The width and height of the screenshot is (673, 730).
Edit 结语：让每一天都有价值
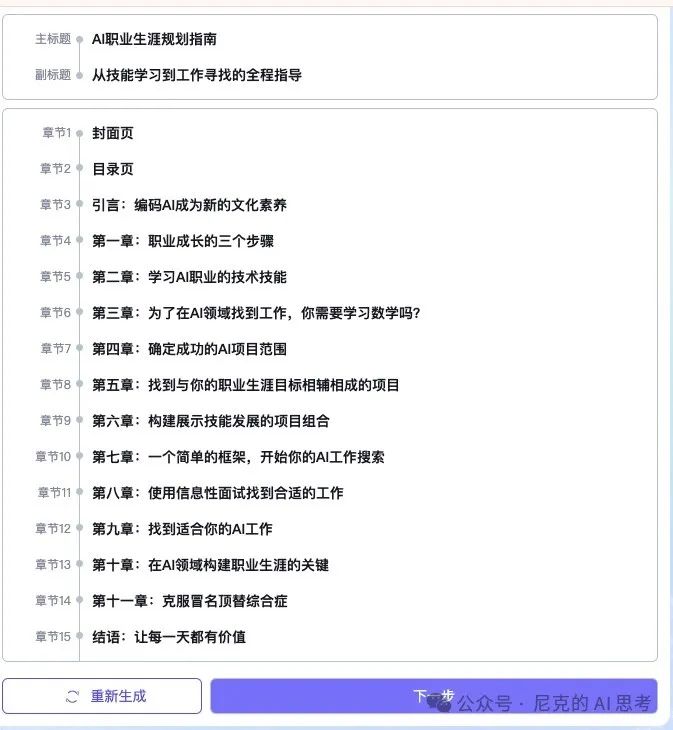click(168, 637)
